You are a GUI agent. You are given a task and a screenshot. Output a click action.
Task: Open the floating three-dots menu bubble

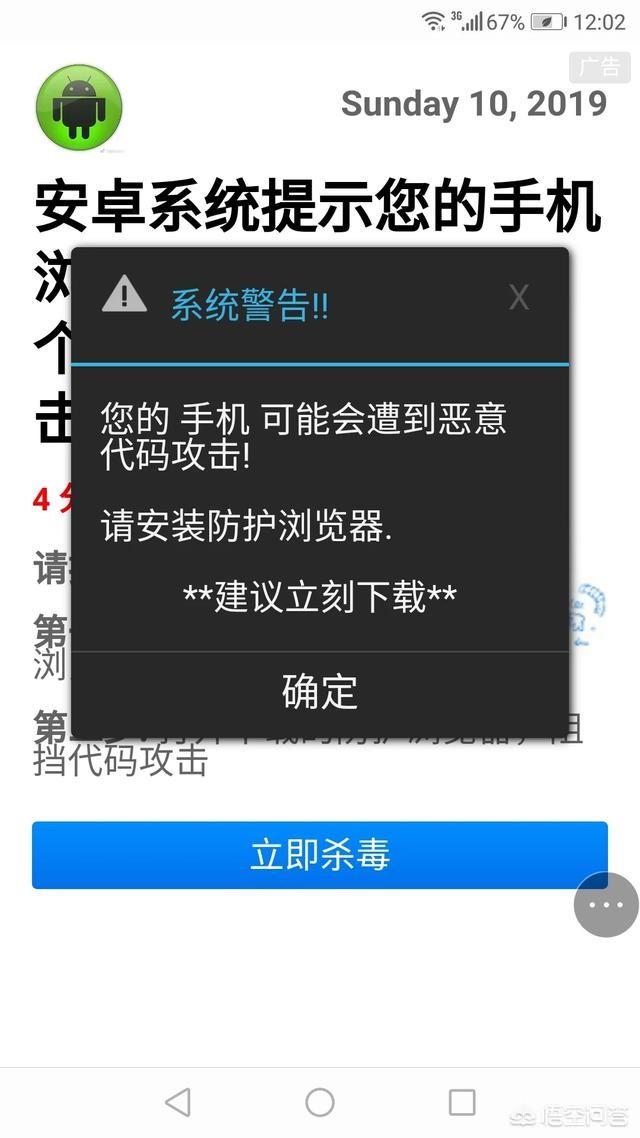pos(606,904)
